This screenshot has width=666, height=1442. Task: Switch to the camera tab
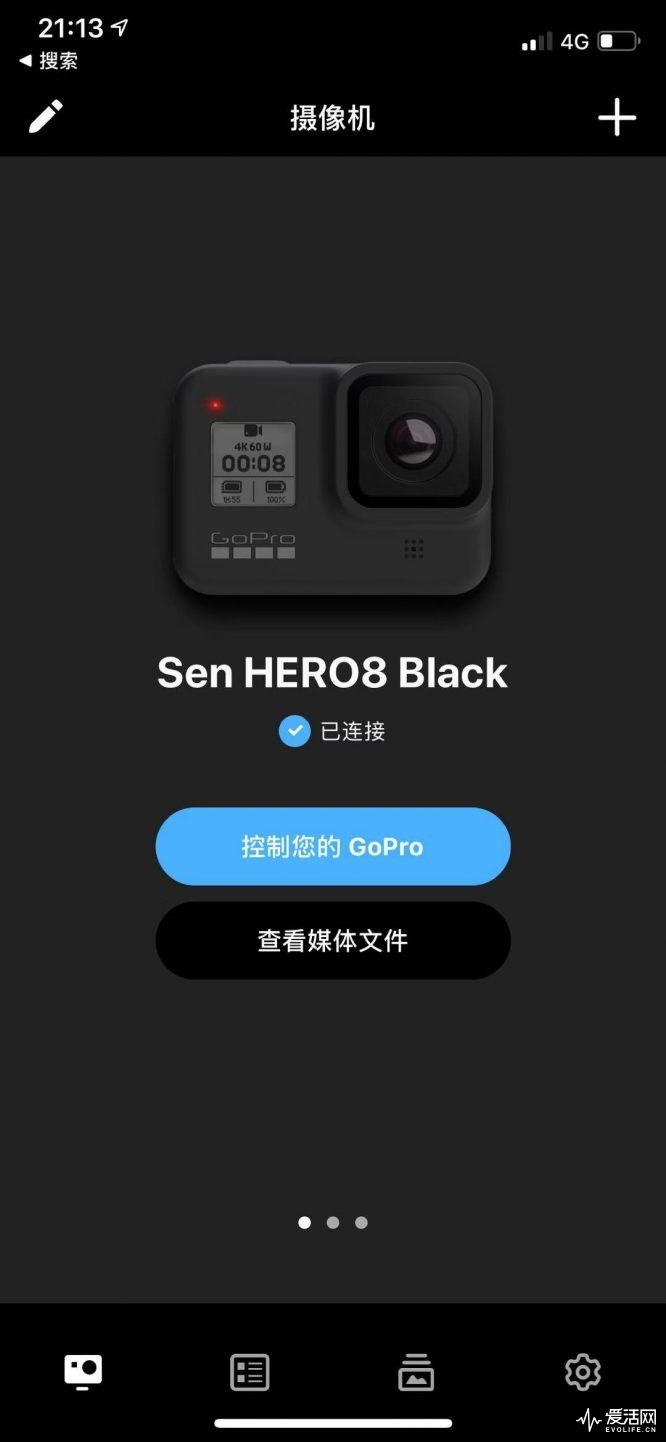click(x=83, y=1371)
